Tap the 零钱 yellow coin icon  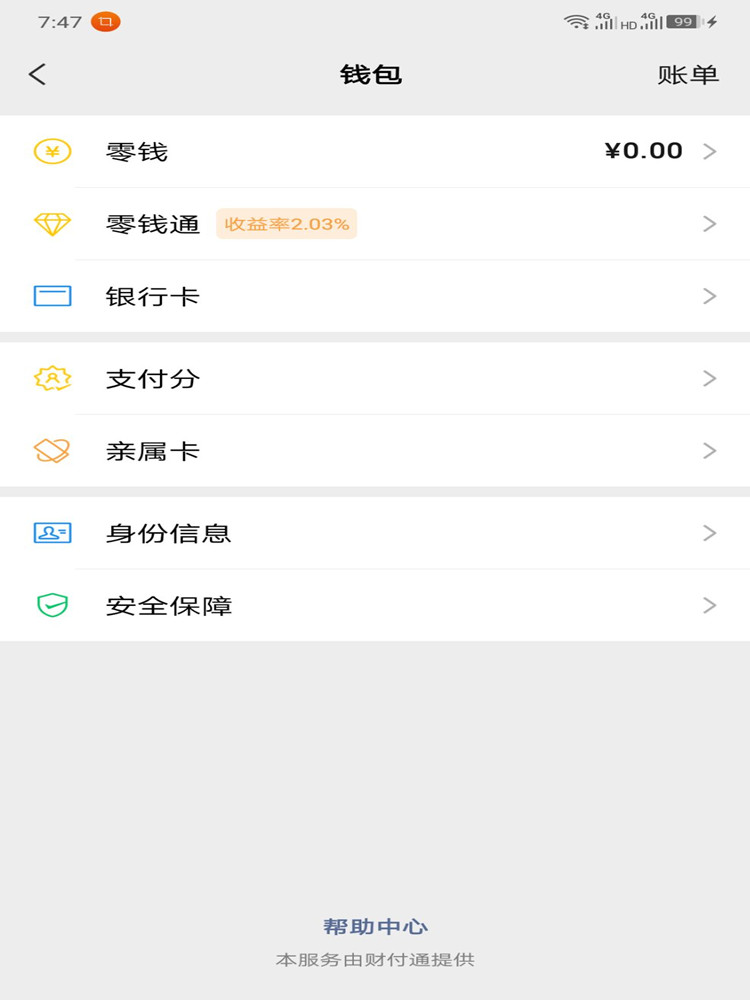pyautogui.click(x=52, y=151)
